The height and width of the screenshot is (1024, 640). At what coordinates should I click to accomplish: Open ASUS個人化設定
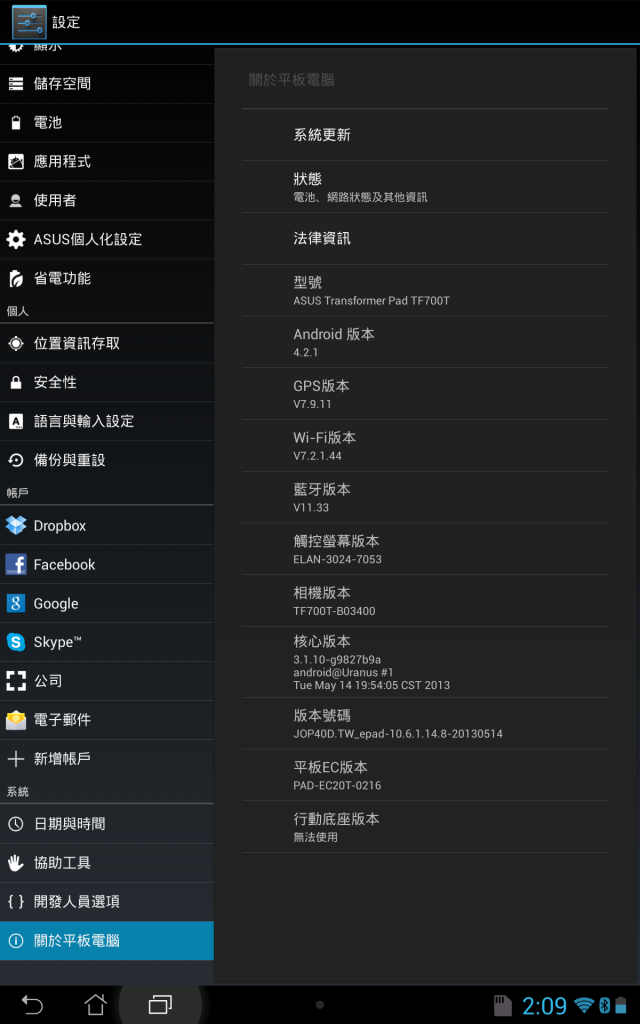[x=106, y=239]
